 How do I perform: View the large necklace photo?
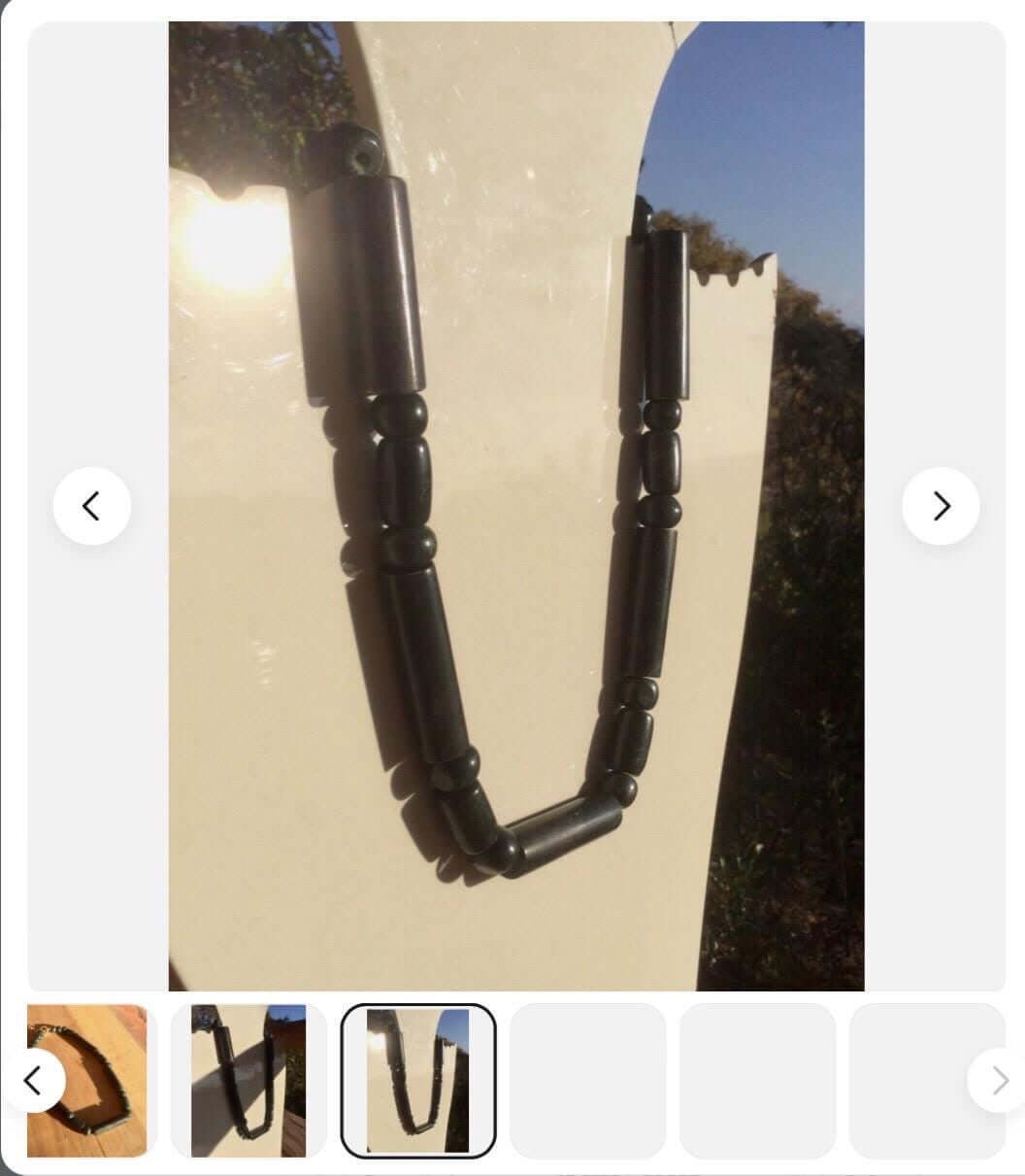(516, 506)
